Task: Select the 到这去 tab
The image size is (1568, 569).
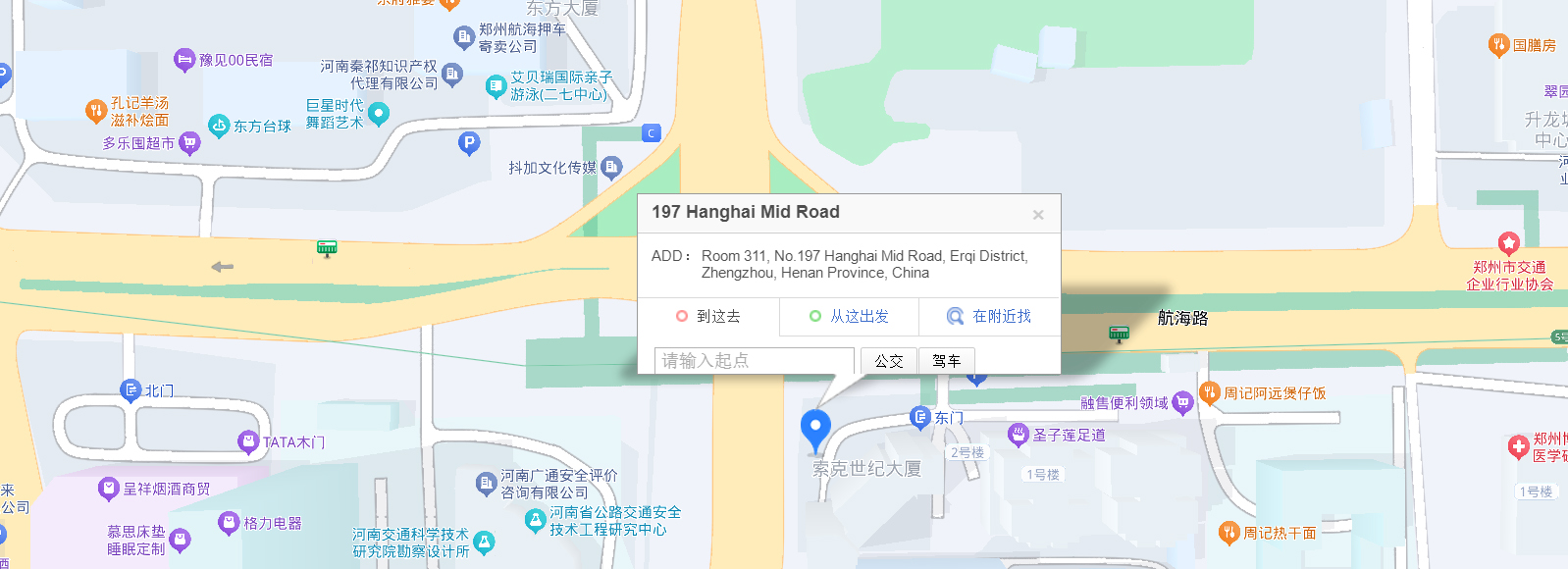Action: pyautogui.click(x=708, y=317)
